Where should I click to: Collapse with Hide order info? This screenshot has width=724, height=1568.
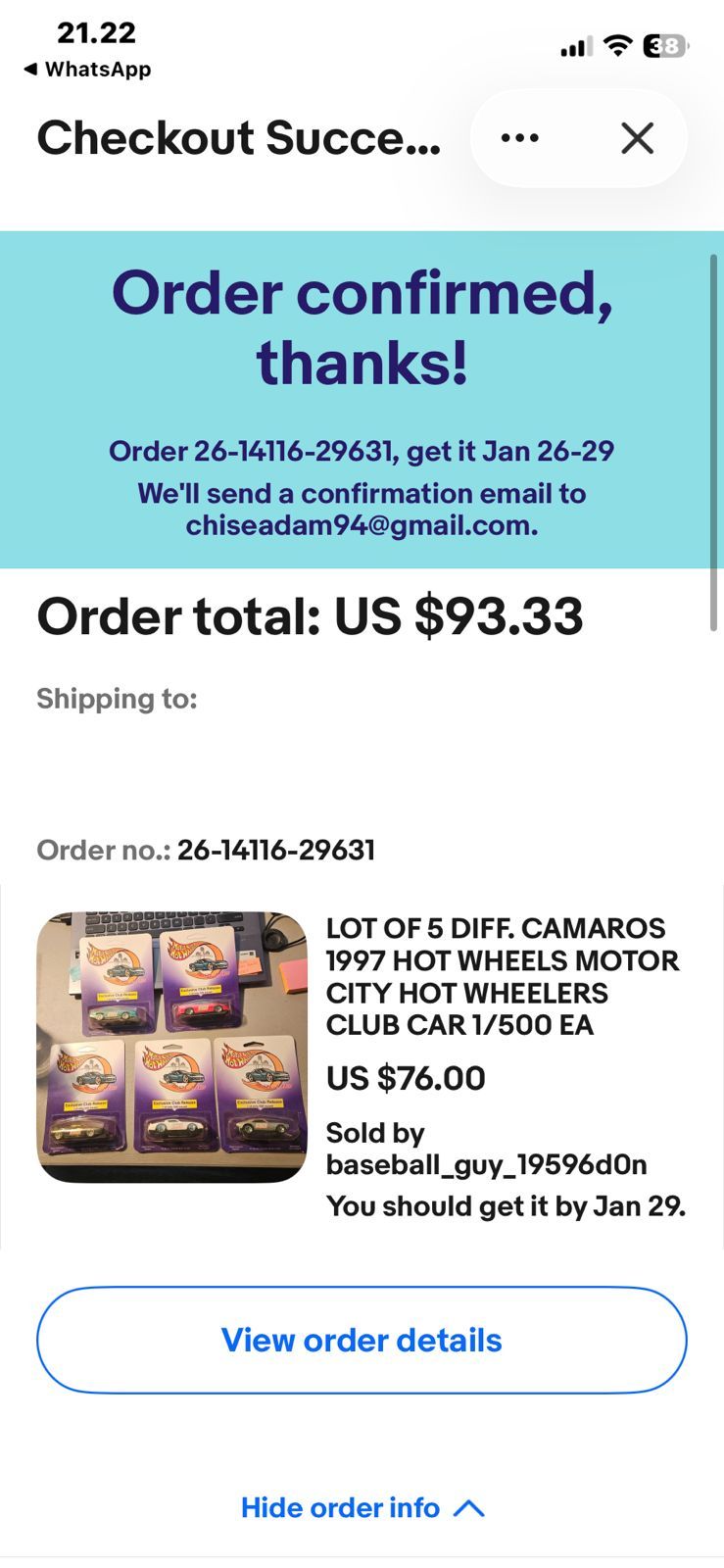click(362, 1507)
